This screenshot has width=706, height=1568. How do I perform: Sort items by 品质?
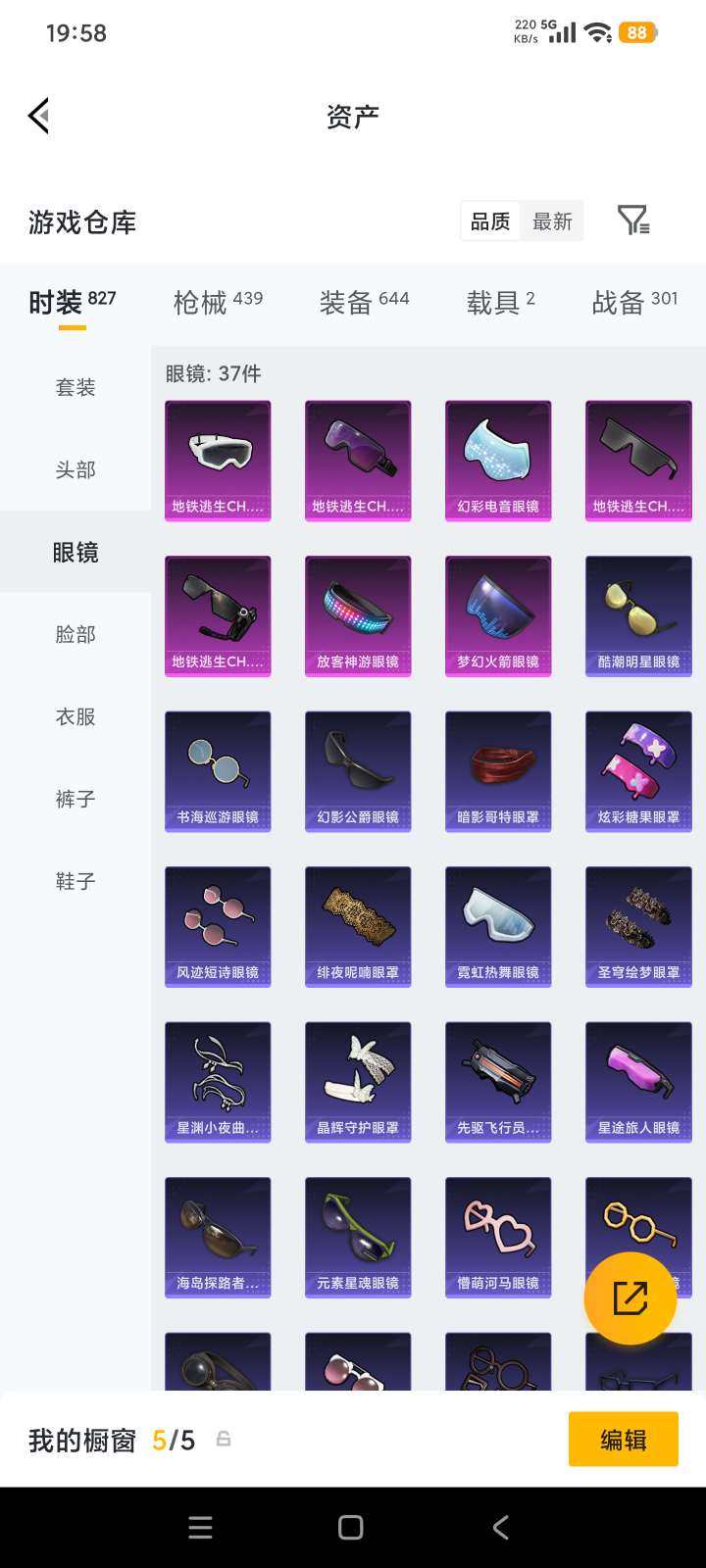click(x=490, y=221)
